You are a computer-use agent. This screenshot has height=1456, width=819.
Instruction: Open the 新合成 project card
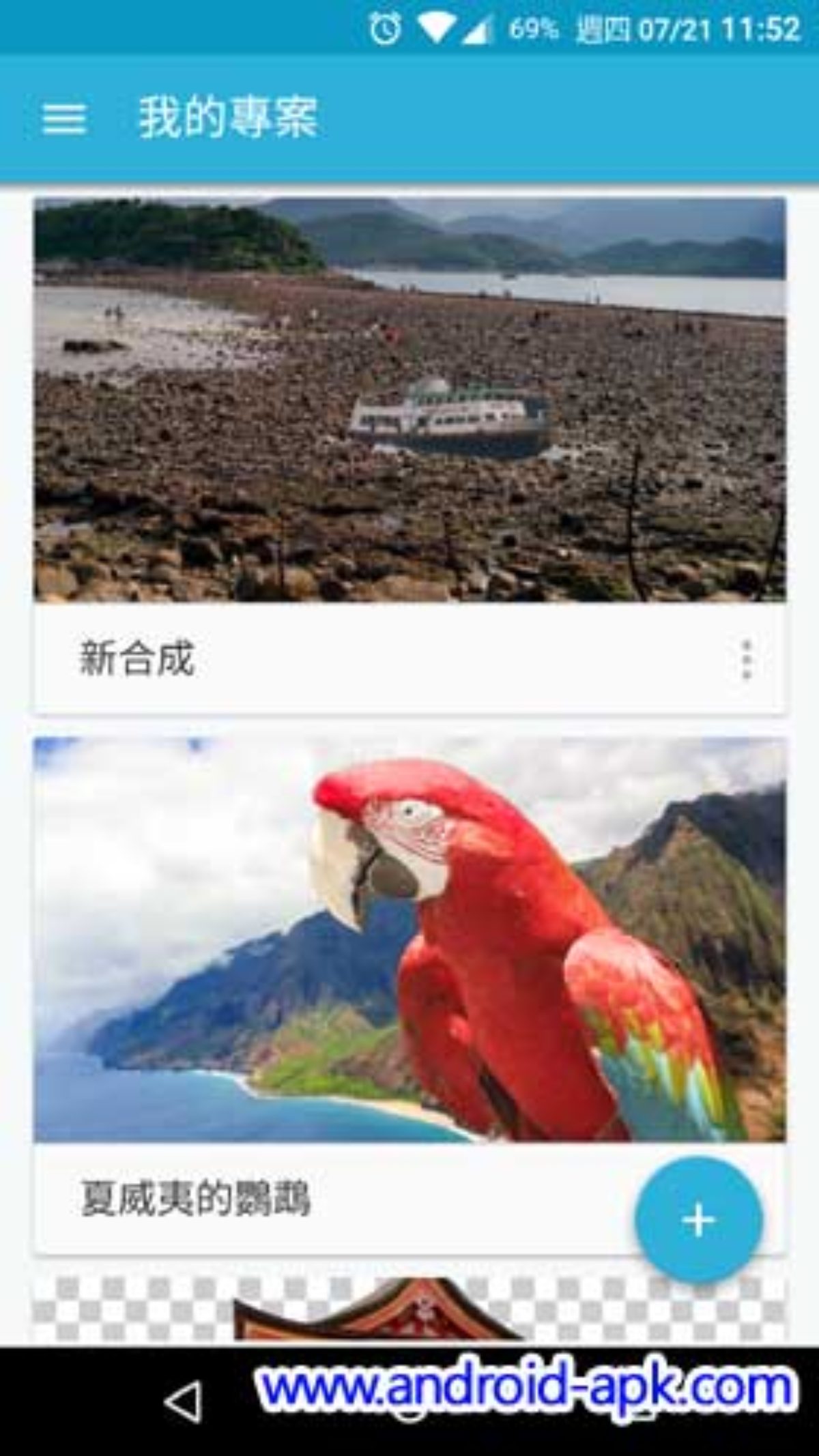[409, 456]
